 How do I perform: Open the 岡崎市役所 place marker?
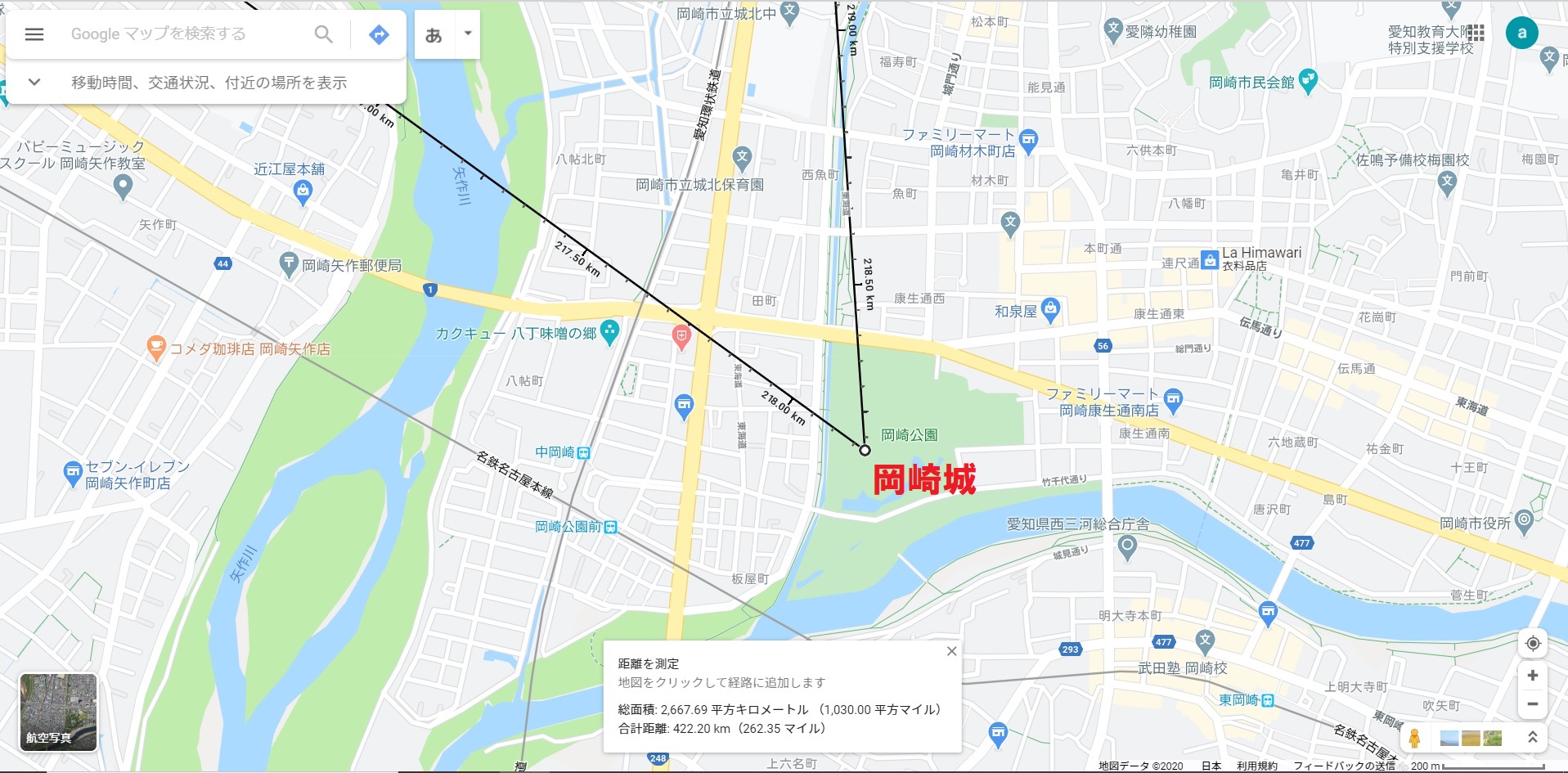click(x=1523, y=520)
